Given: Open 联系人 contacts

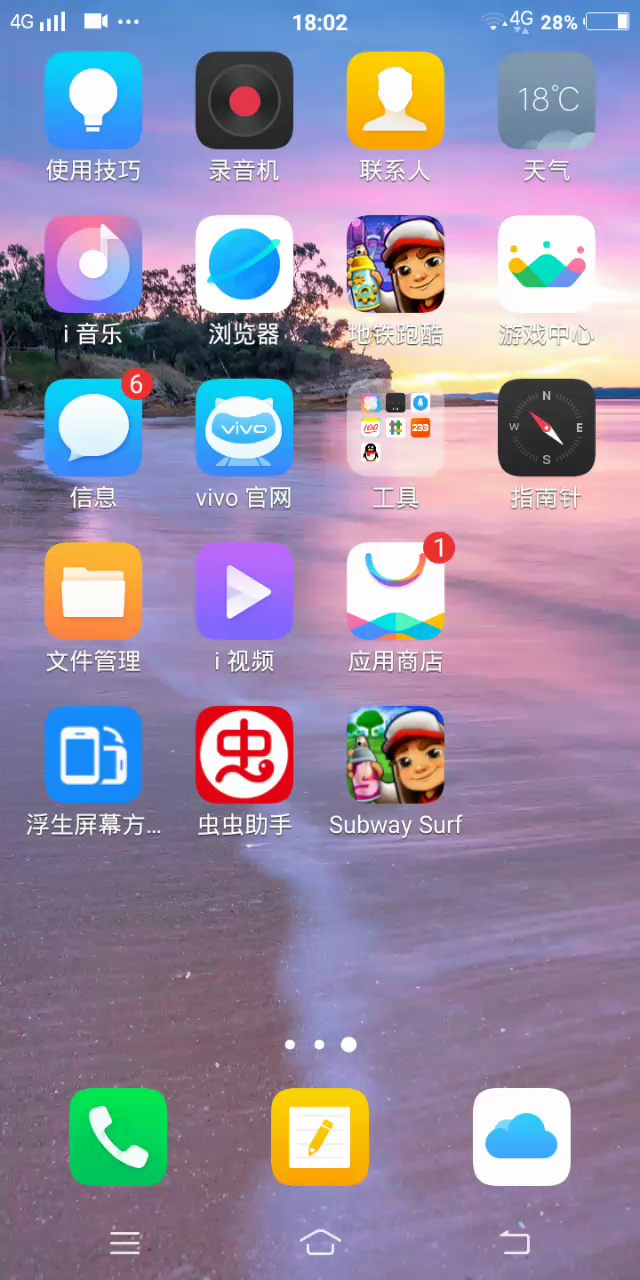Looking at the screenshot, I should [x=395, y=100].
